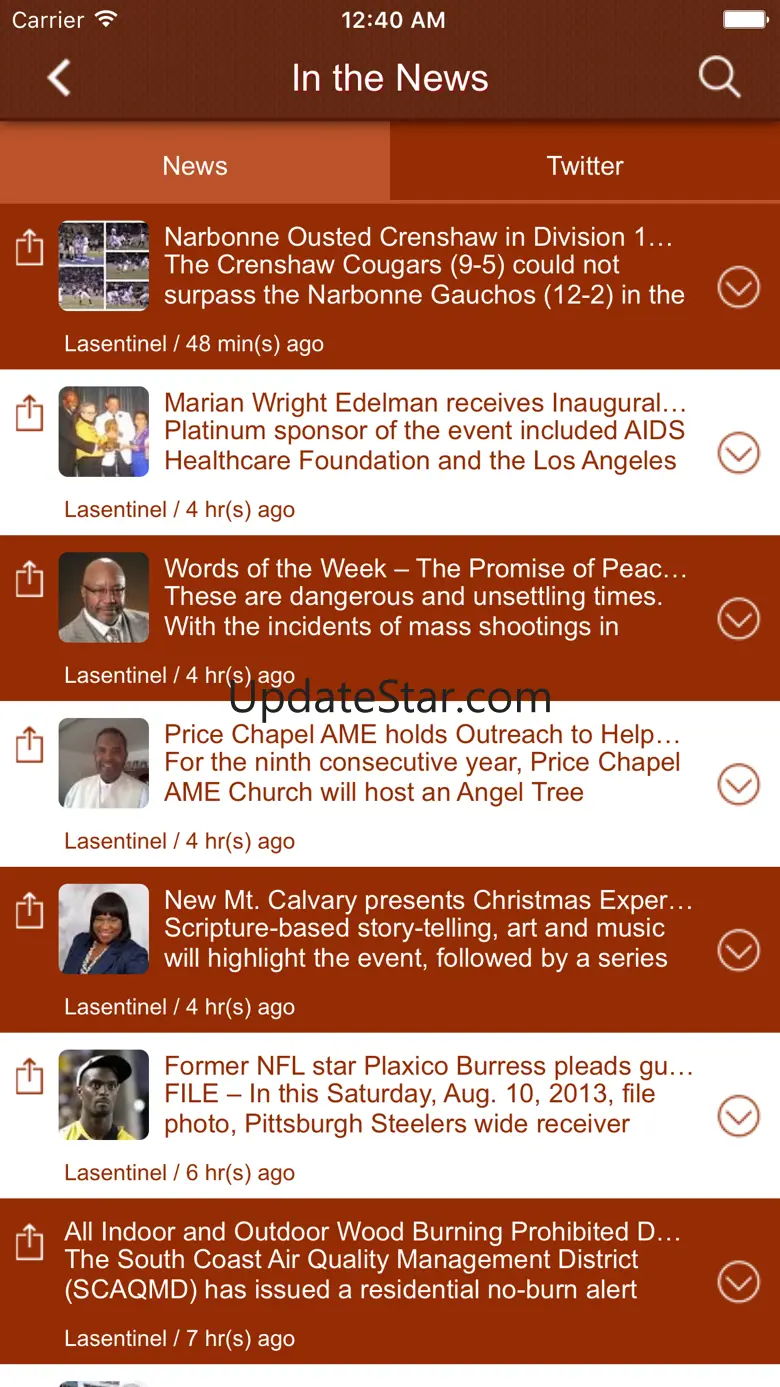The height and width of the screenshot is (1387, 780).
Task: Open the Marian Wright Edelman article
Action: point(424,432)
